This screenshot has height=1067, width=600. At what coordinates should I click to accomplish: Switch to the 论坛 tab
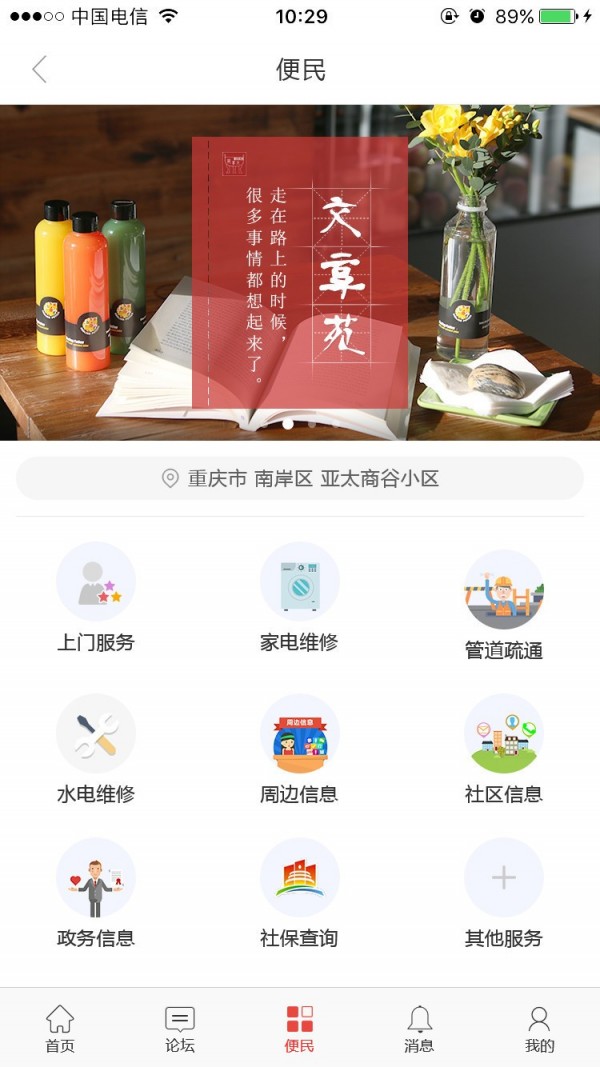[x=180, y=1028]
